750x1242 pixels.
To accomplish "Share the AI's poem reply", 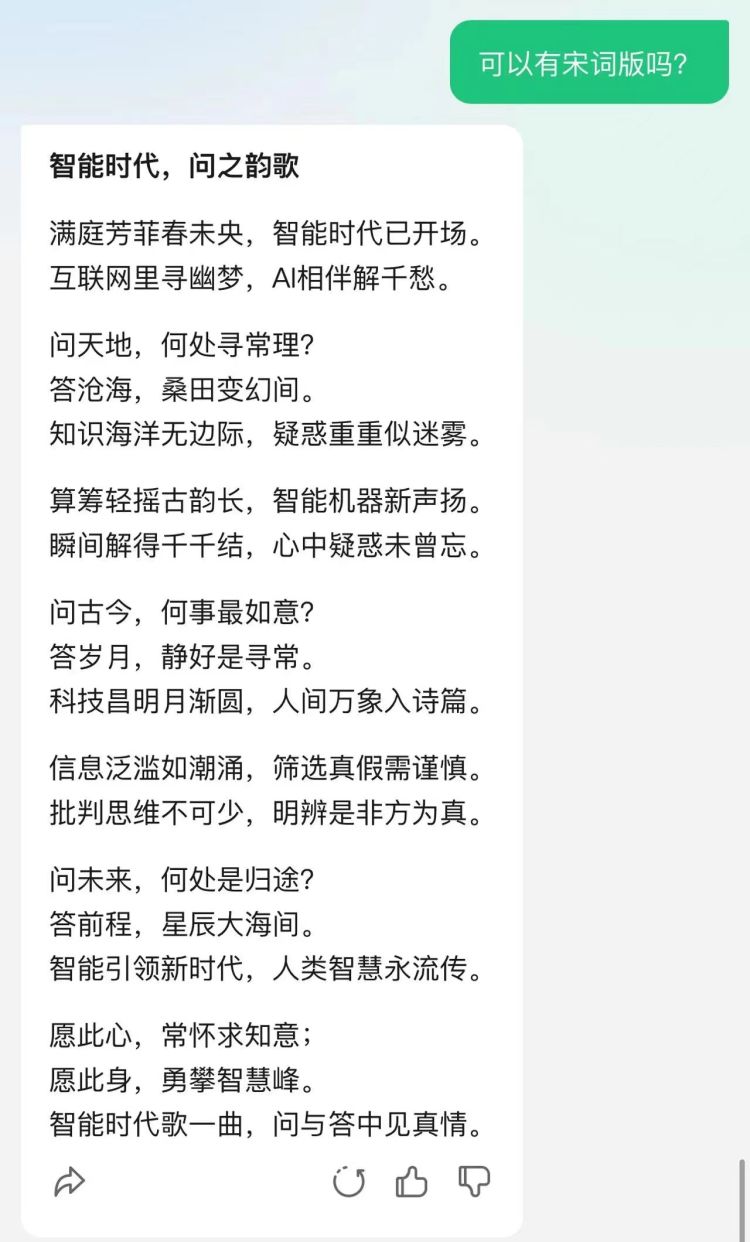I will 69,1183.
